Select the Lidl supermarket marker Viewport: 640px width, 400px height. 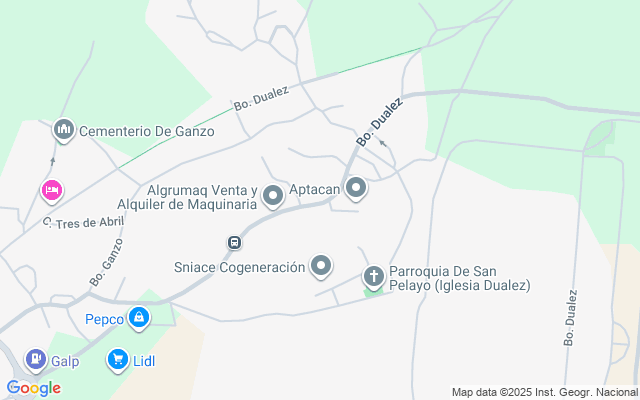point(118,360)
